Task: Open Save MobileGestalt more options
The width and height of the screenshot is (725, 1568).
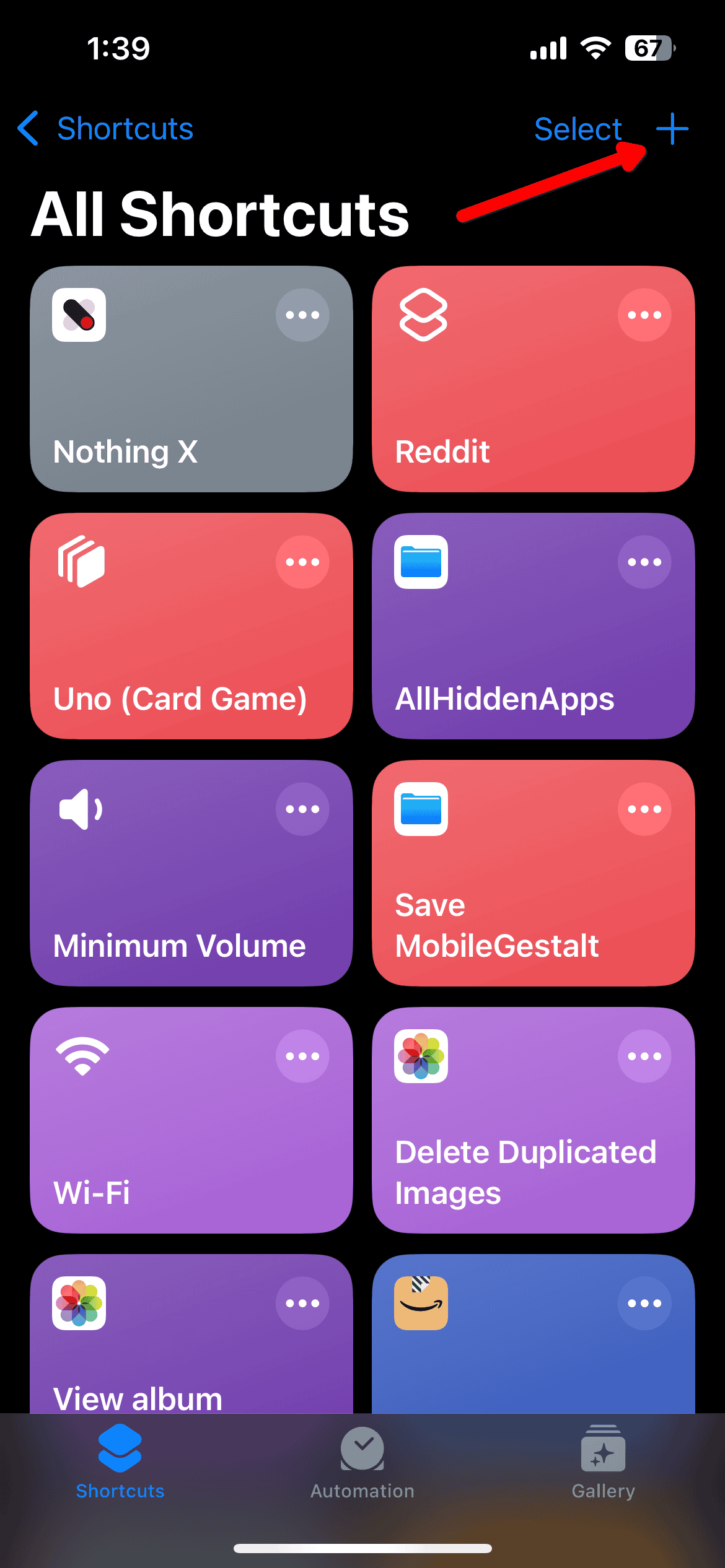Action: click(644, 809)
